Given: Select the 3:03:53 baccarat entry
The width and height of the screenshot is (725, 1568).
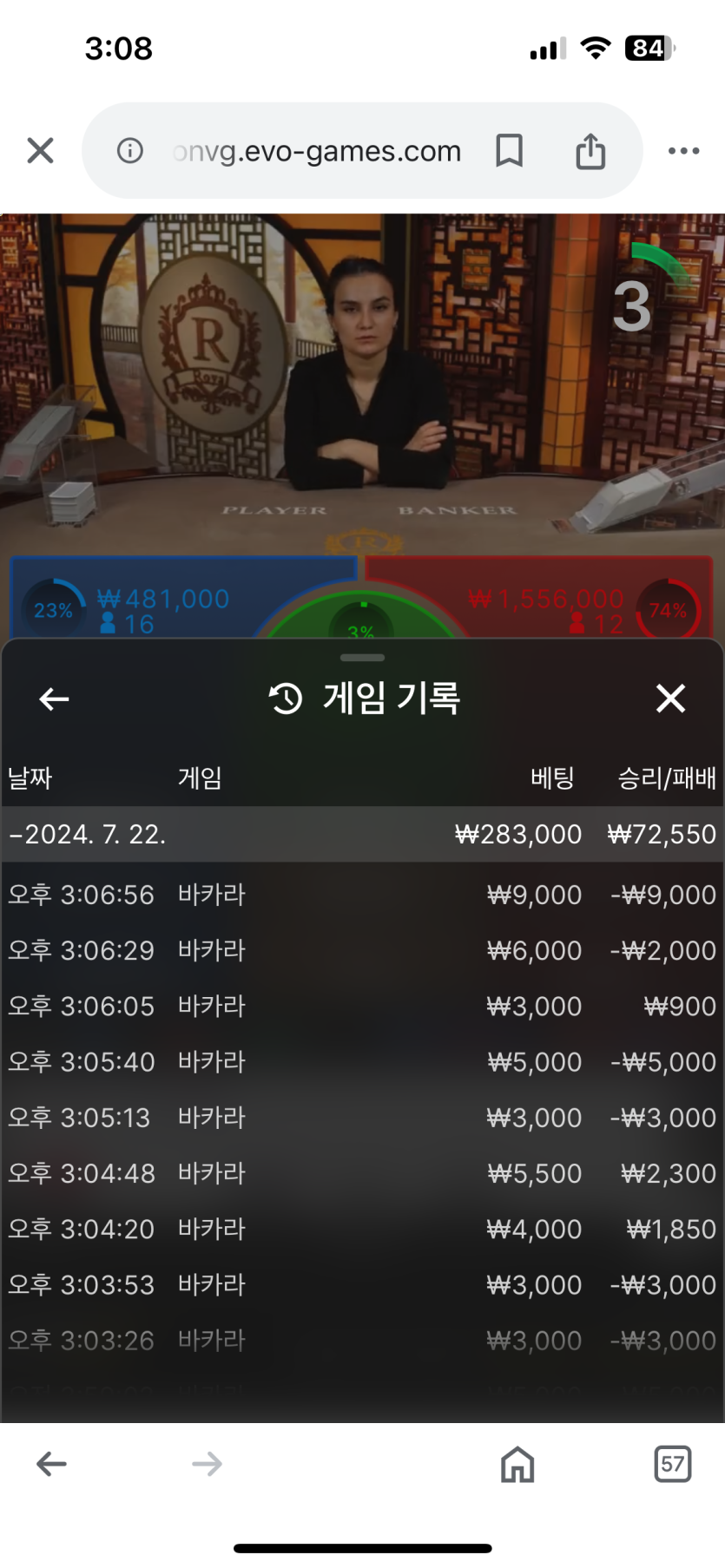Looking at the screenshot, I should tap(362, 1284).
